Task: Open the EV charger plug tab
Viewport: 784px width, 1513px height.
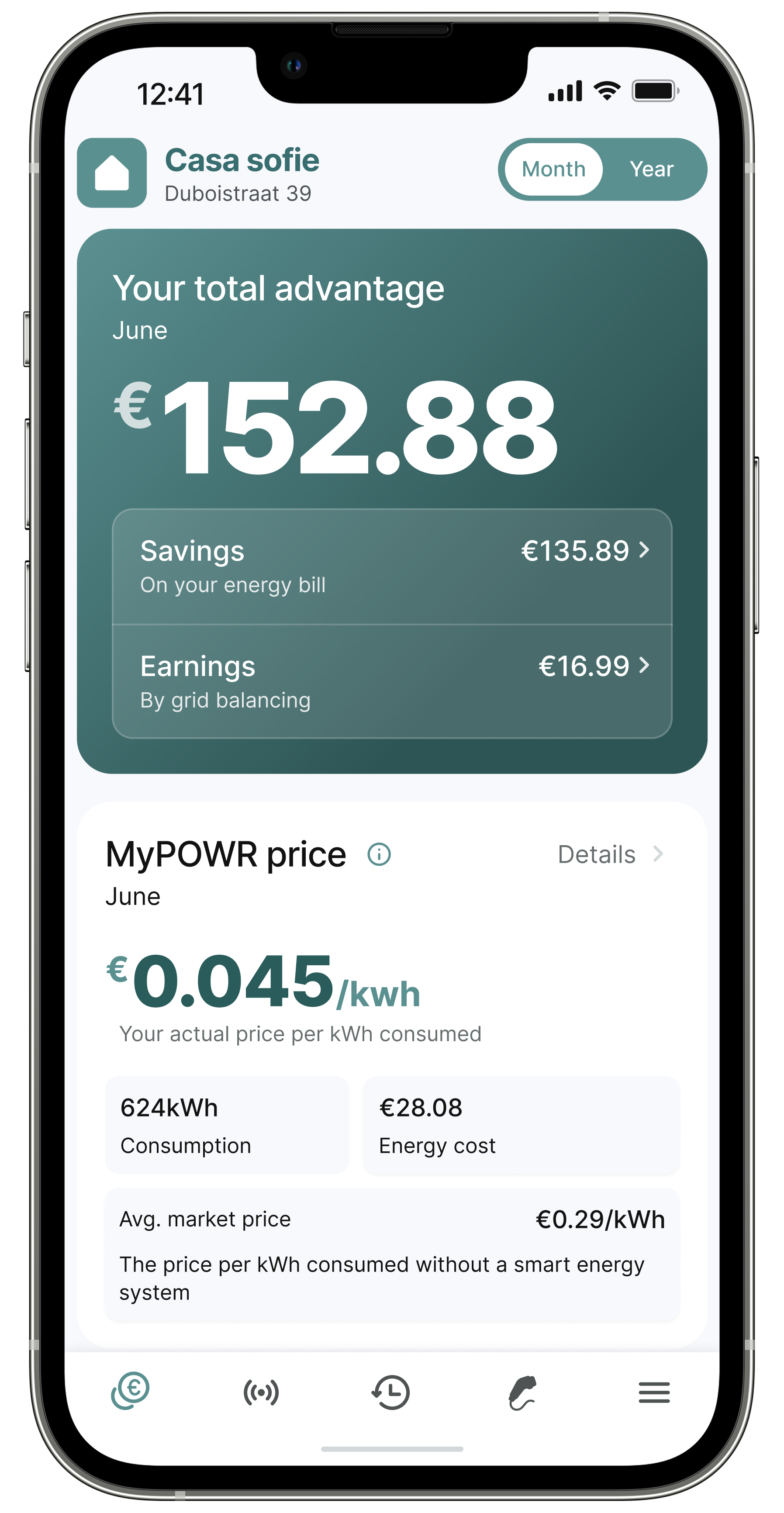Action: coord(522,1392)
